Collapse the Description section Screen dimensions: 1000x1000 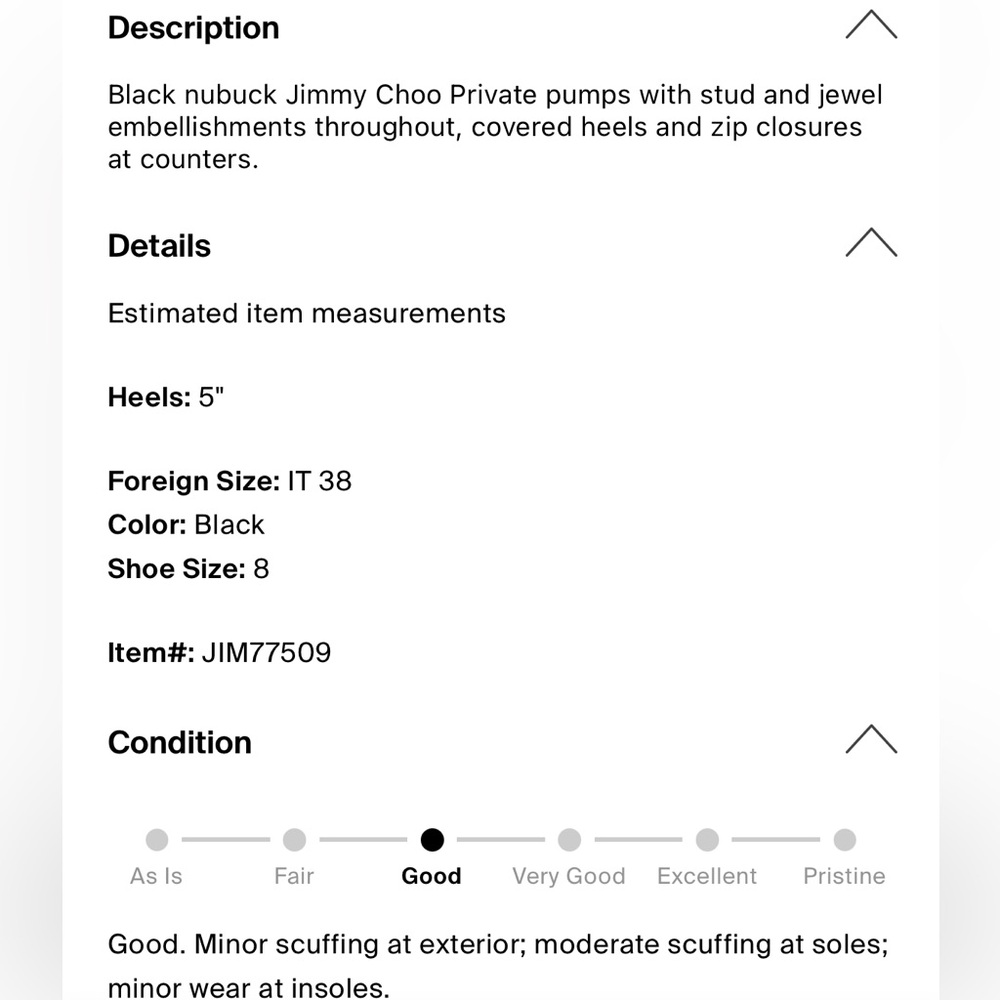tap(871, 26)
